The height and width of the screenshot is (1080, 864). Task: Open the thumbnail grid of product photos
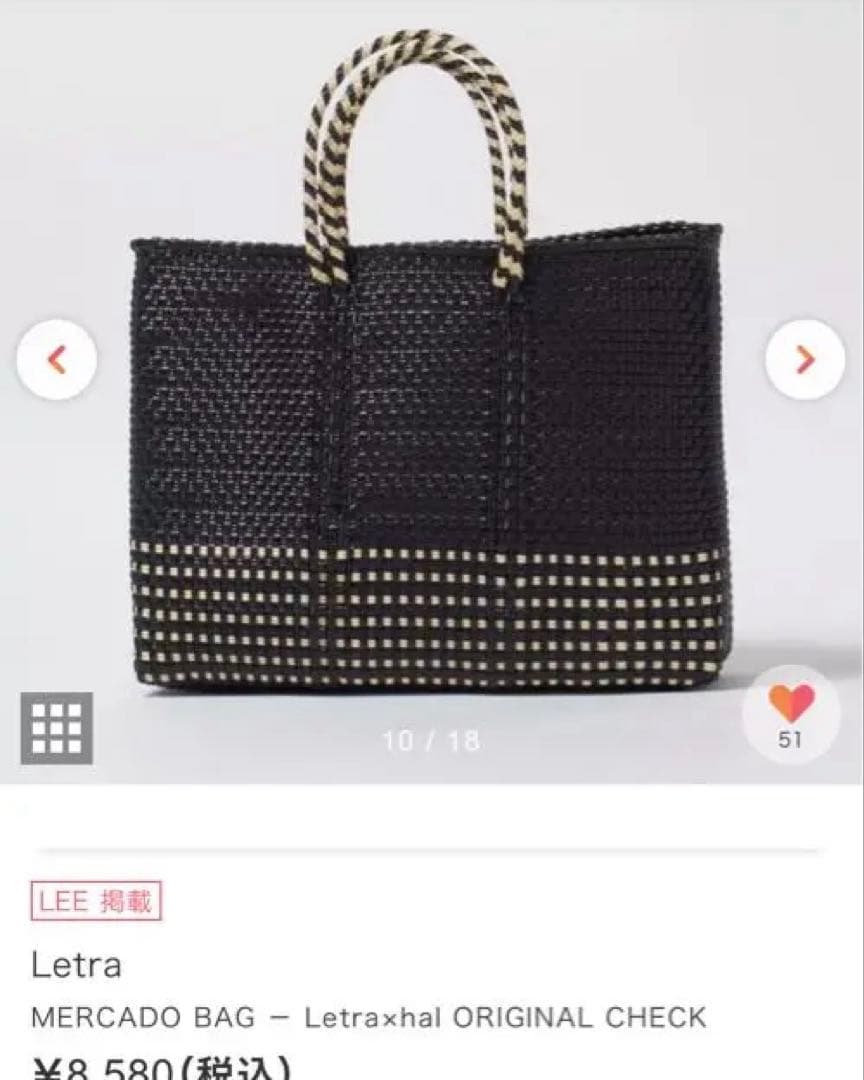[58, 729]
